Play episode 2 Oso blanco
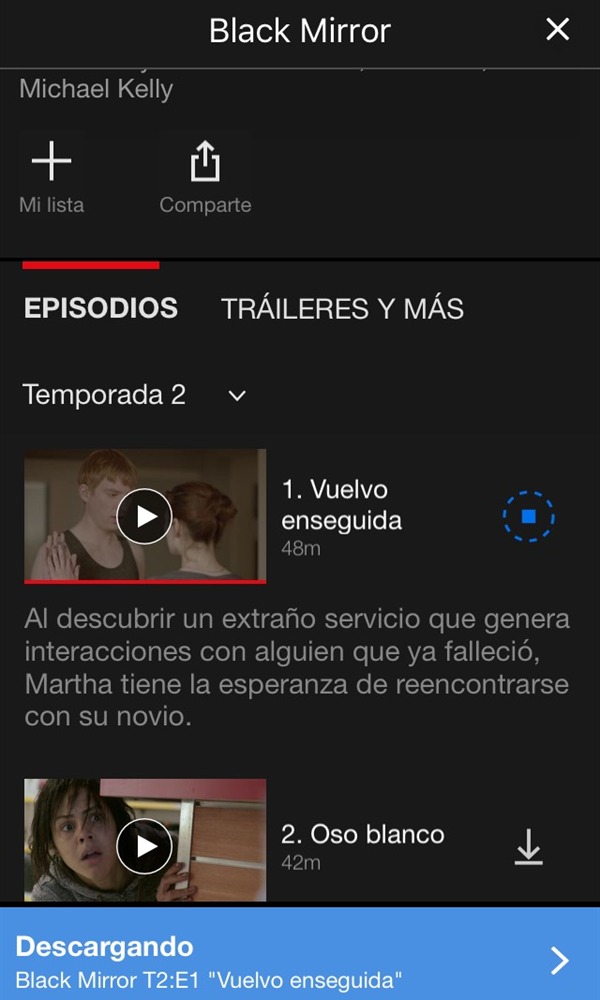The width and height of the screenshot is (600, 1000). click(x=145, y=847)
